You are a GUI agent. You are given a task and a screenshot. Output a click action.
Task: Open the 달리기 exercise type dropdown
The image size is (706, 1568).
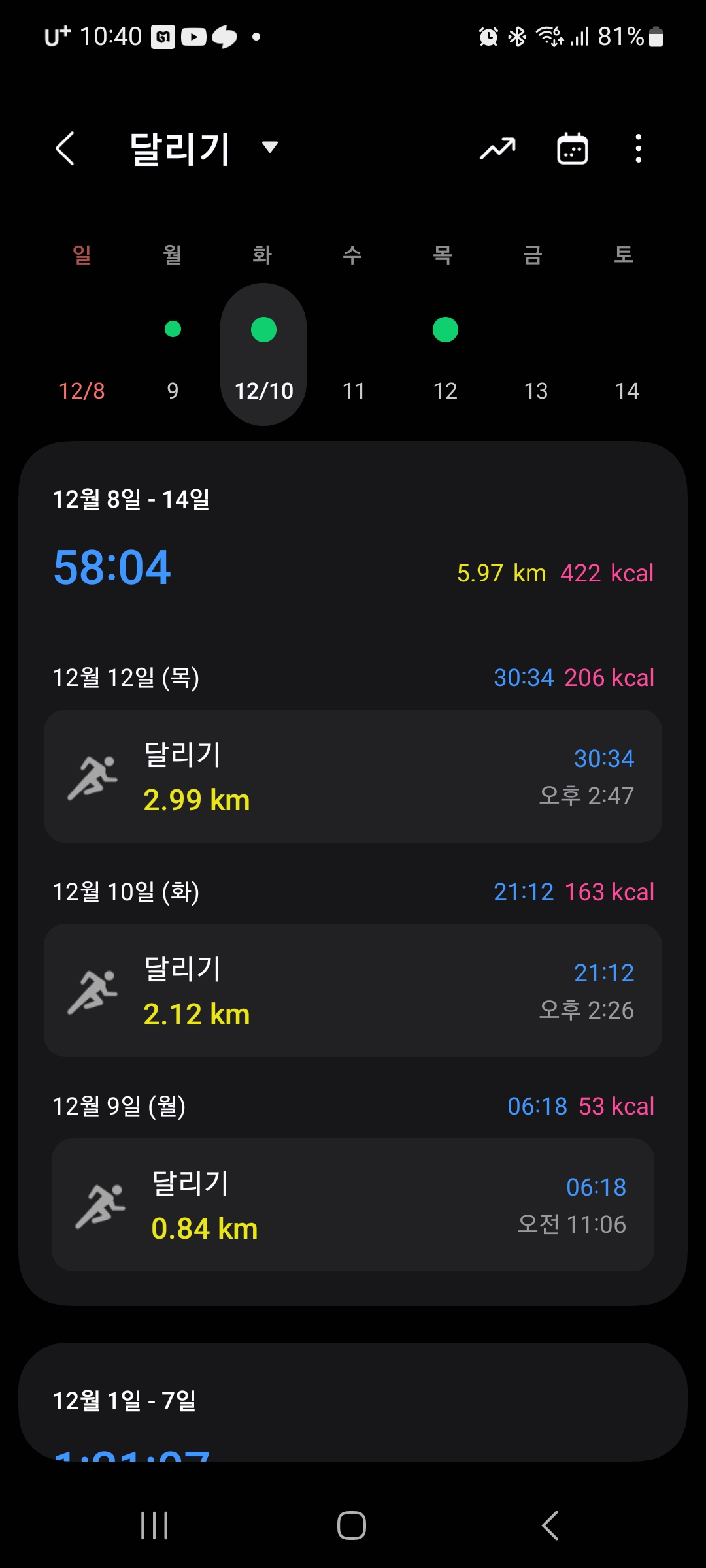click(x=204, y=148)
